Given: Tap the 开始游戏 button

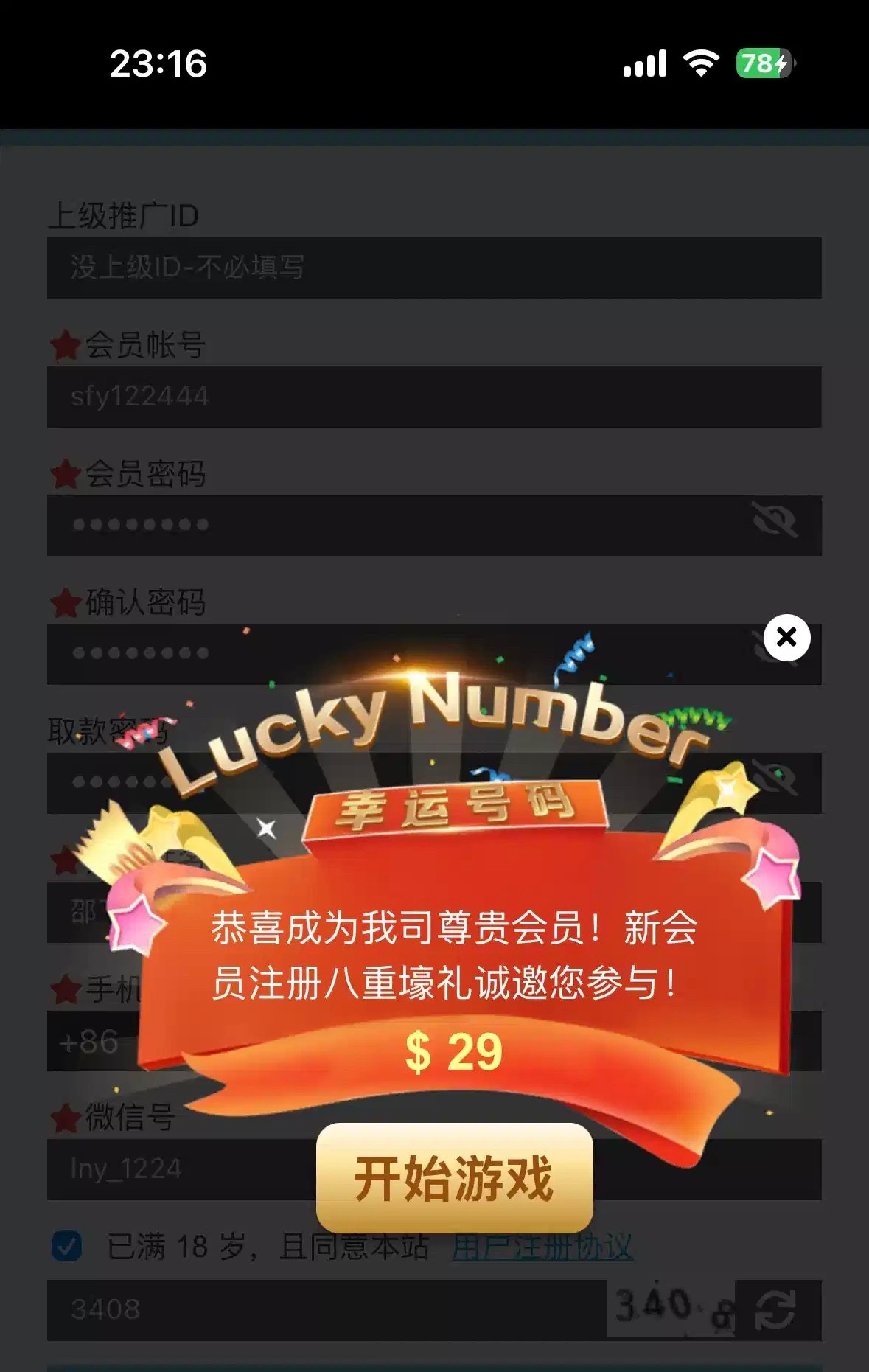Looking at the screenshot, I should (454, 1177).
